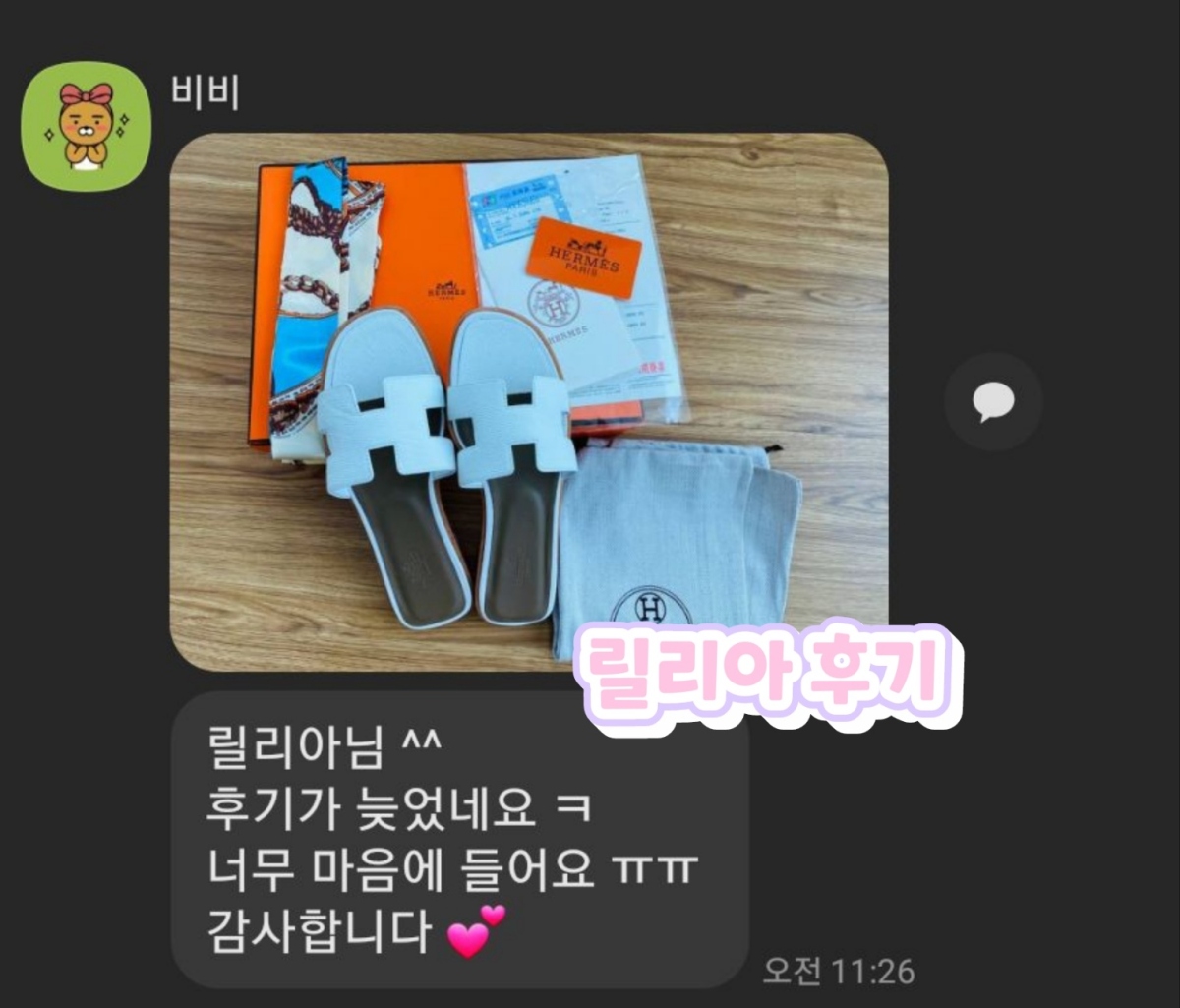Image resolution: width=1180 pixels, height=1008 pixels.
Task: Open 비비's profile picture
Action: pyautogui.click(x=86, y=126)
